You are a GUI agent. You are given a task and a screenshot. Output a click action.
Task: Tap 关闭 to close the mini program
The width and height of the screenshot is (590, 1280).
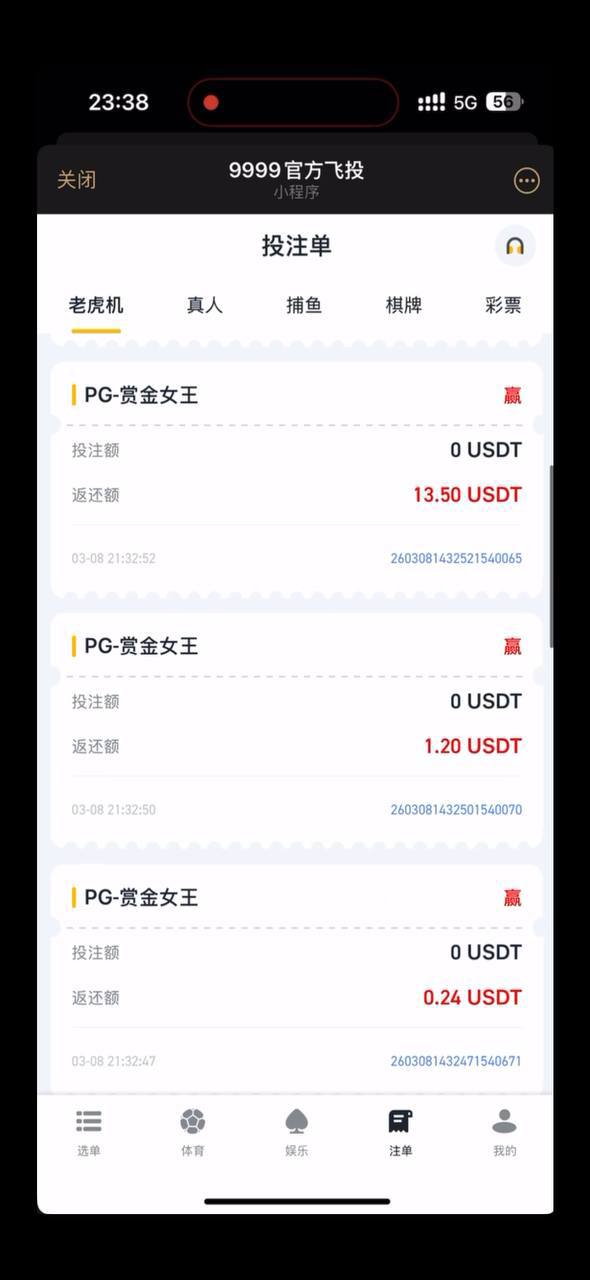tap(76, 180)
